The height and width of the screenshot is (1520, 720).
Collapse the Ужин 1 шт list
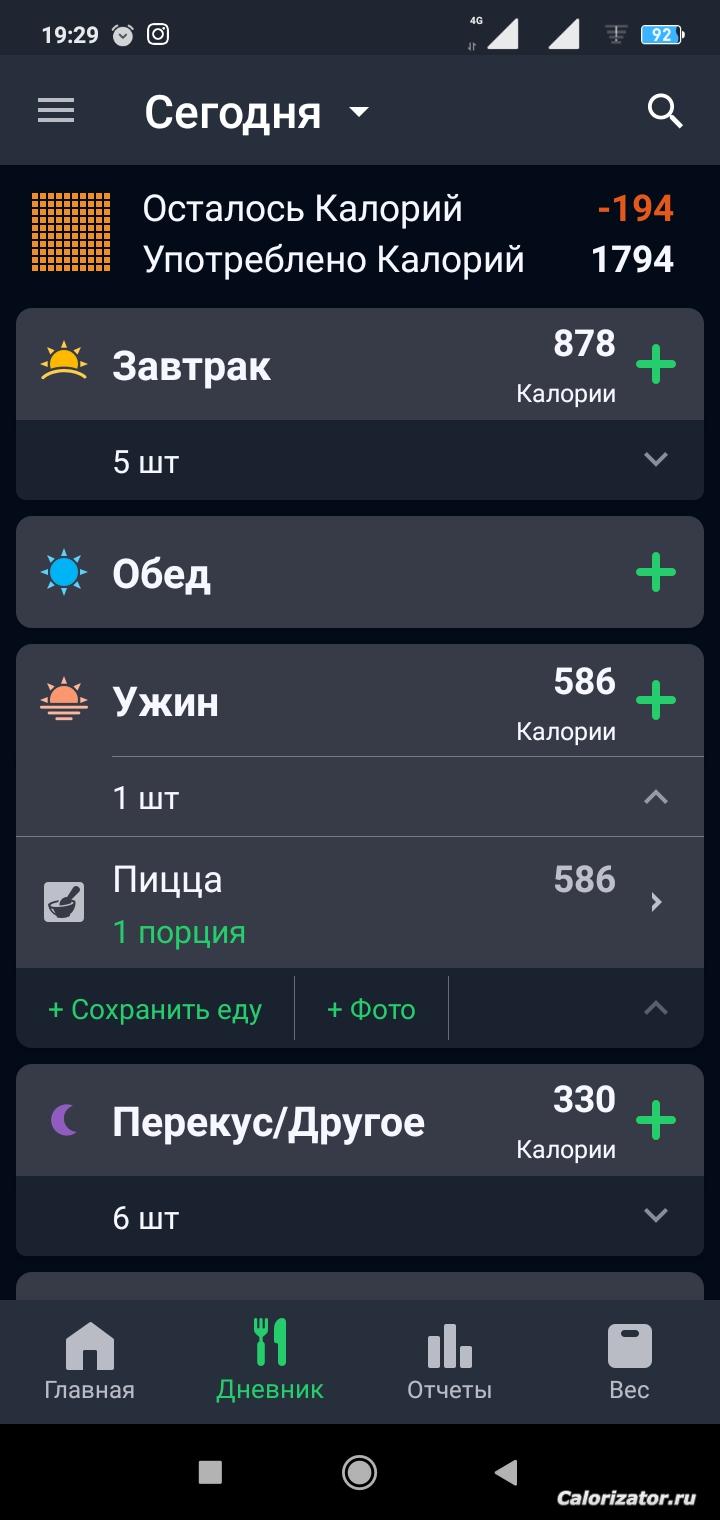tap(655, 797)
